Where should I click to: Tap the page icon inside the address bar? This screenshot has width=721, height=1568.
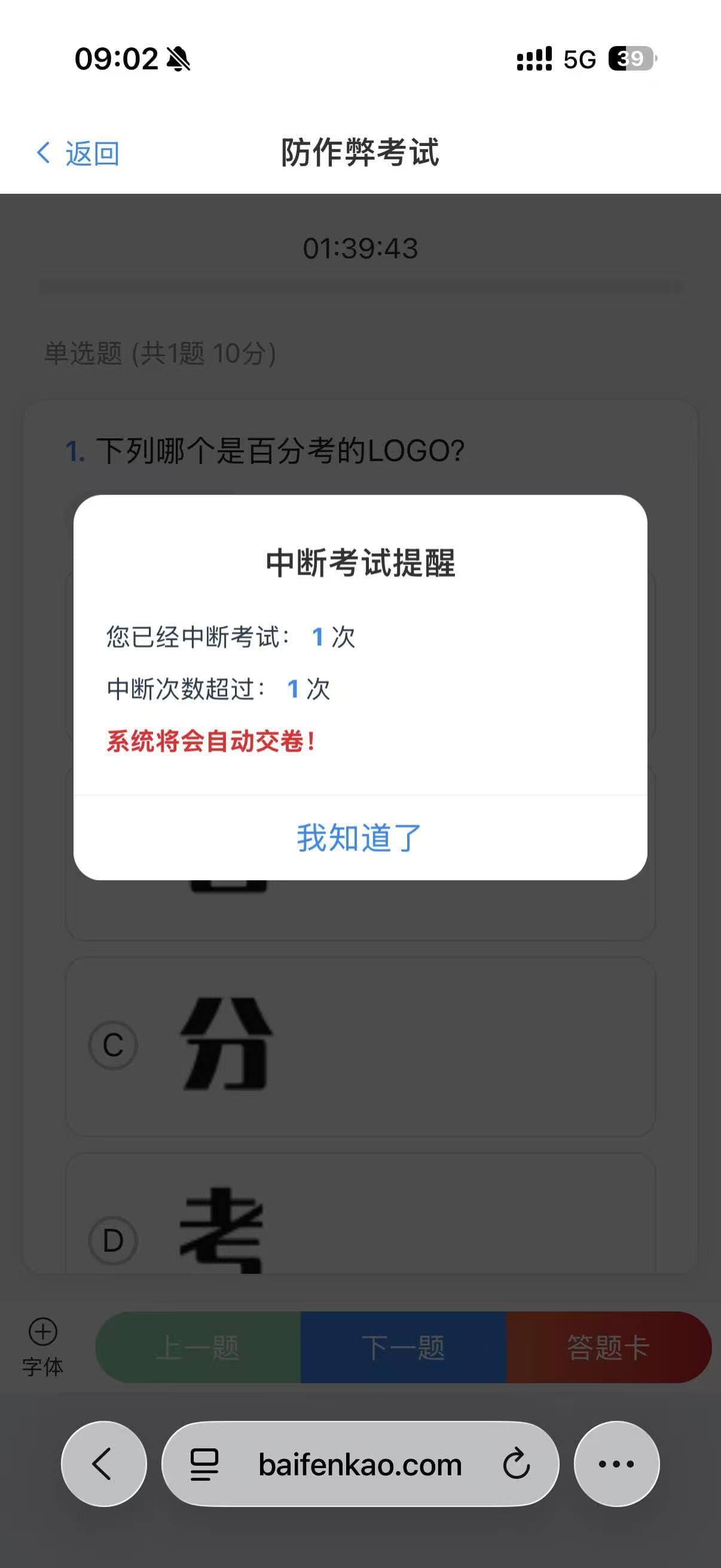[x=204, y=1465]
